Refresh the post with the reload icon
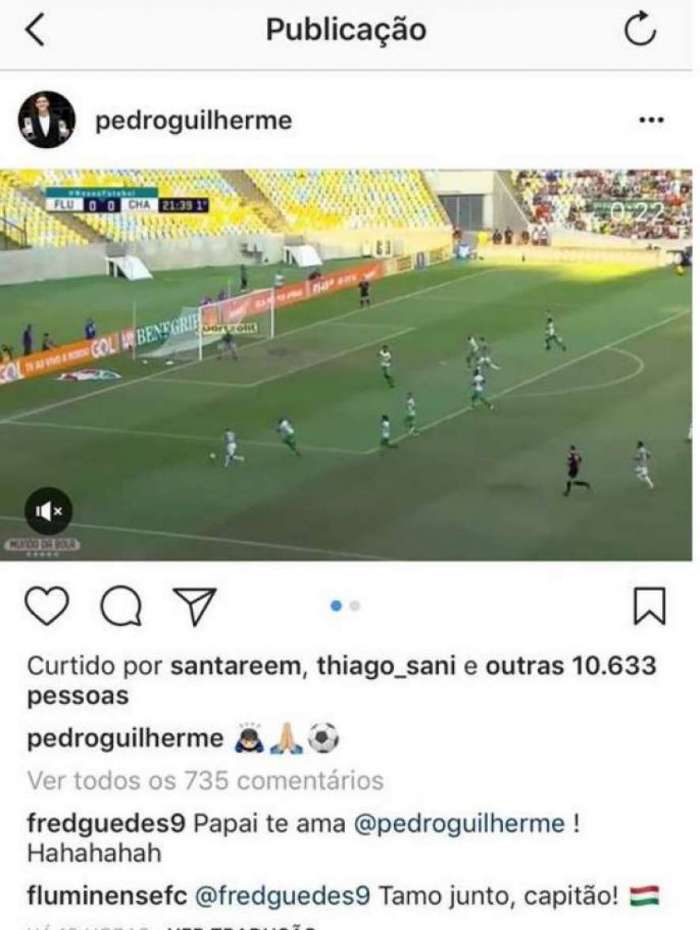Image resolution: width=700 pixels, height=930 pixels. (x=640, y=32)
